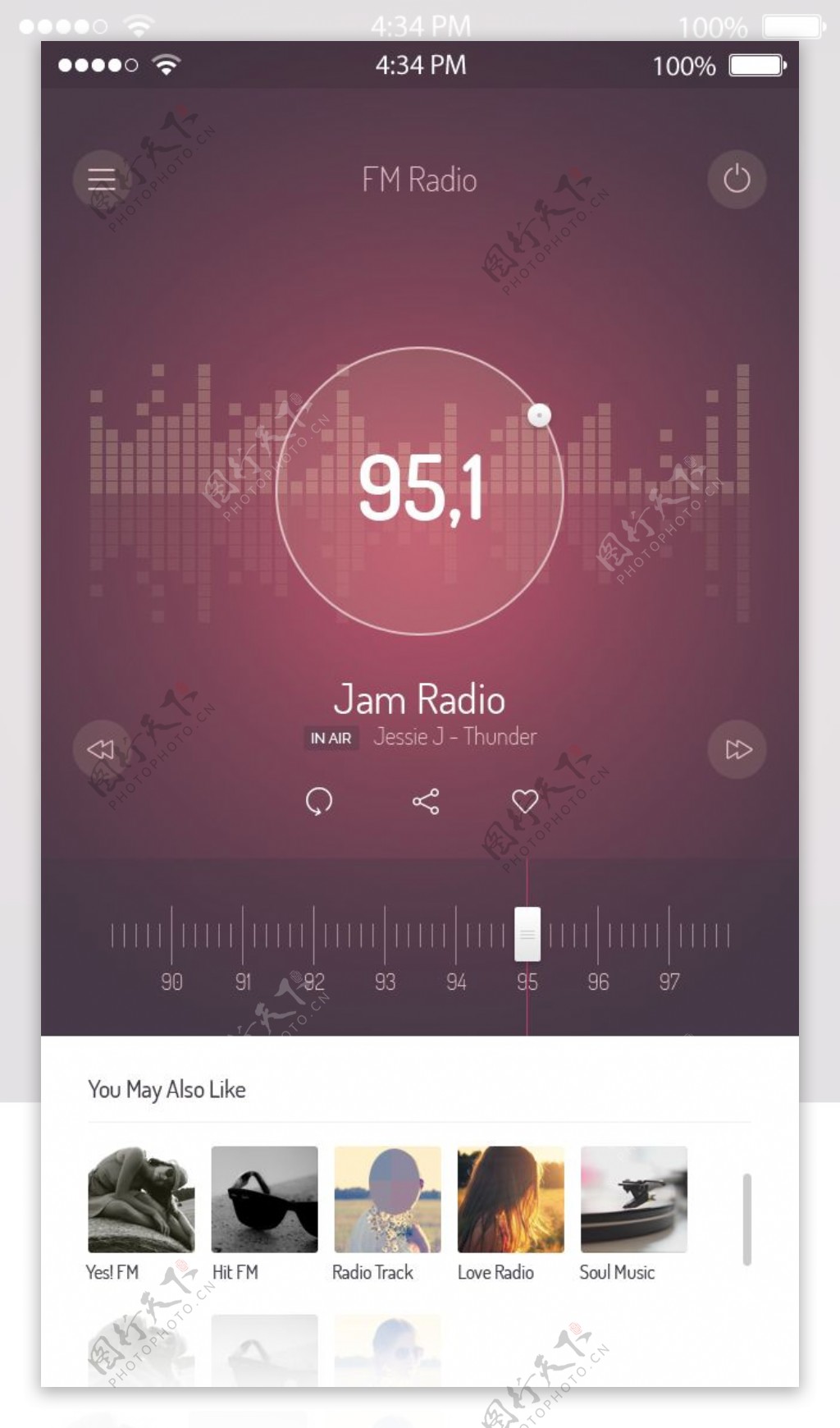
Task: Turn off radio with power button
Action: click(x=737, y=179)
